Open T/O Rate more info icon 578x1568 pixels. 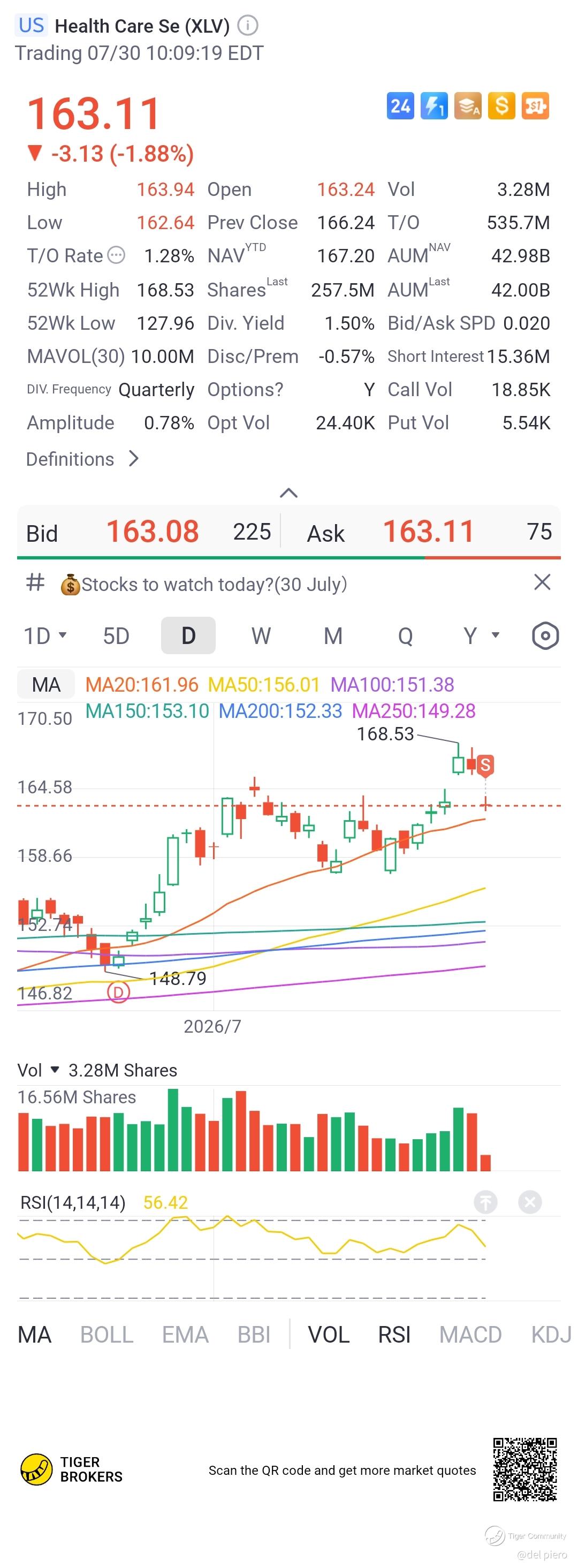(x=116, y=256)
